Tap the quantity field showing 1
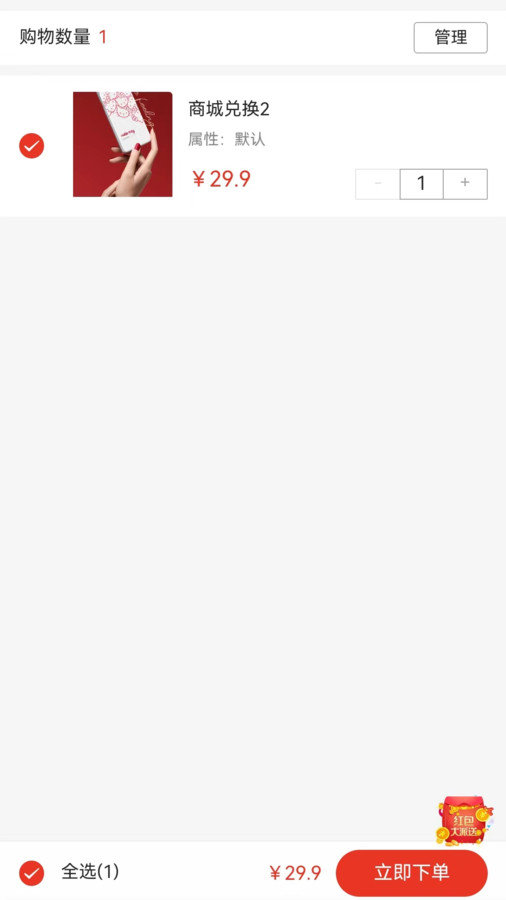Image resolution: width=506 pixels, height=900 pixels. (x=421, y=184)
